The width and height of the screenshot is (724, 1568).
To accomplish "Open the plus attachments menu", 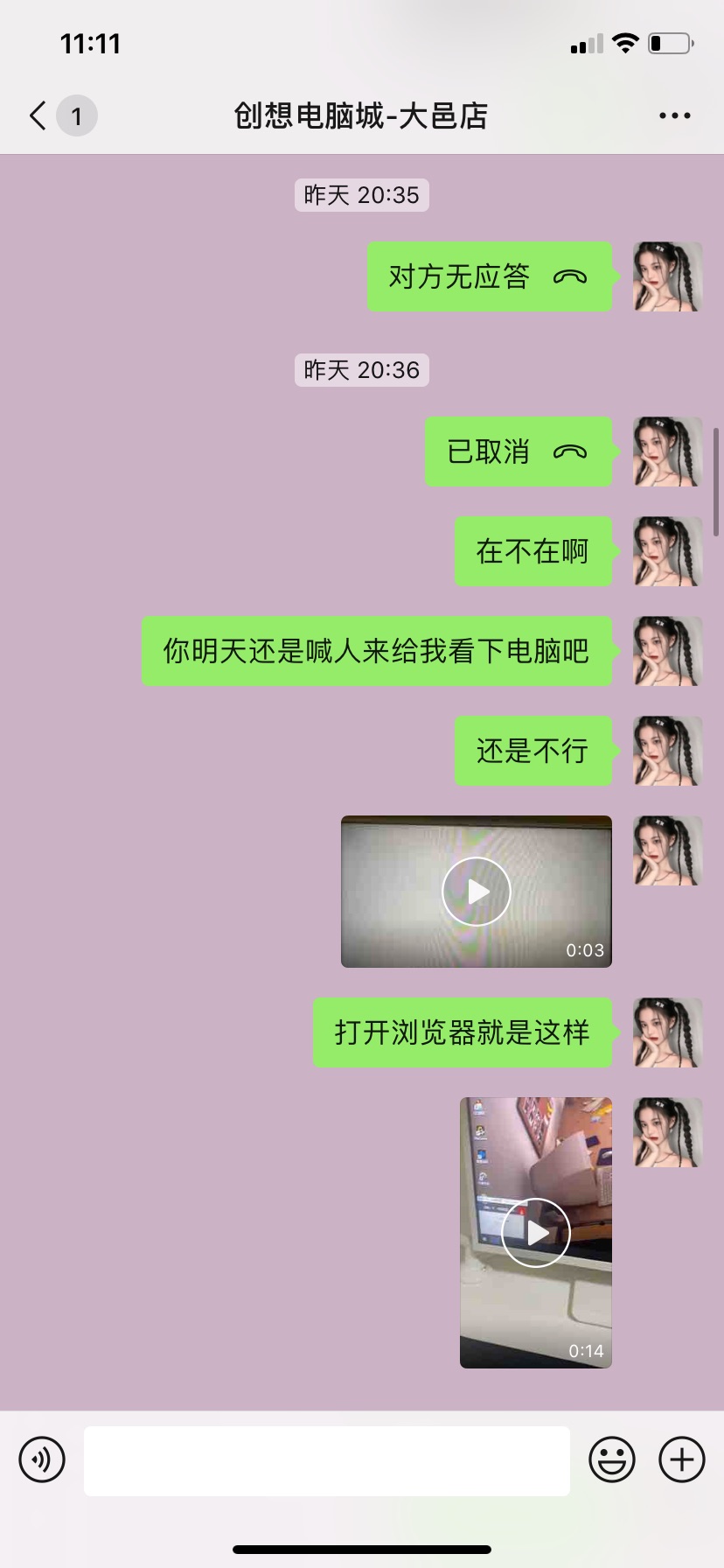I will click(681, 1460).
